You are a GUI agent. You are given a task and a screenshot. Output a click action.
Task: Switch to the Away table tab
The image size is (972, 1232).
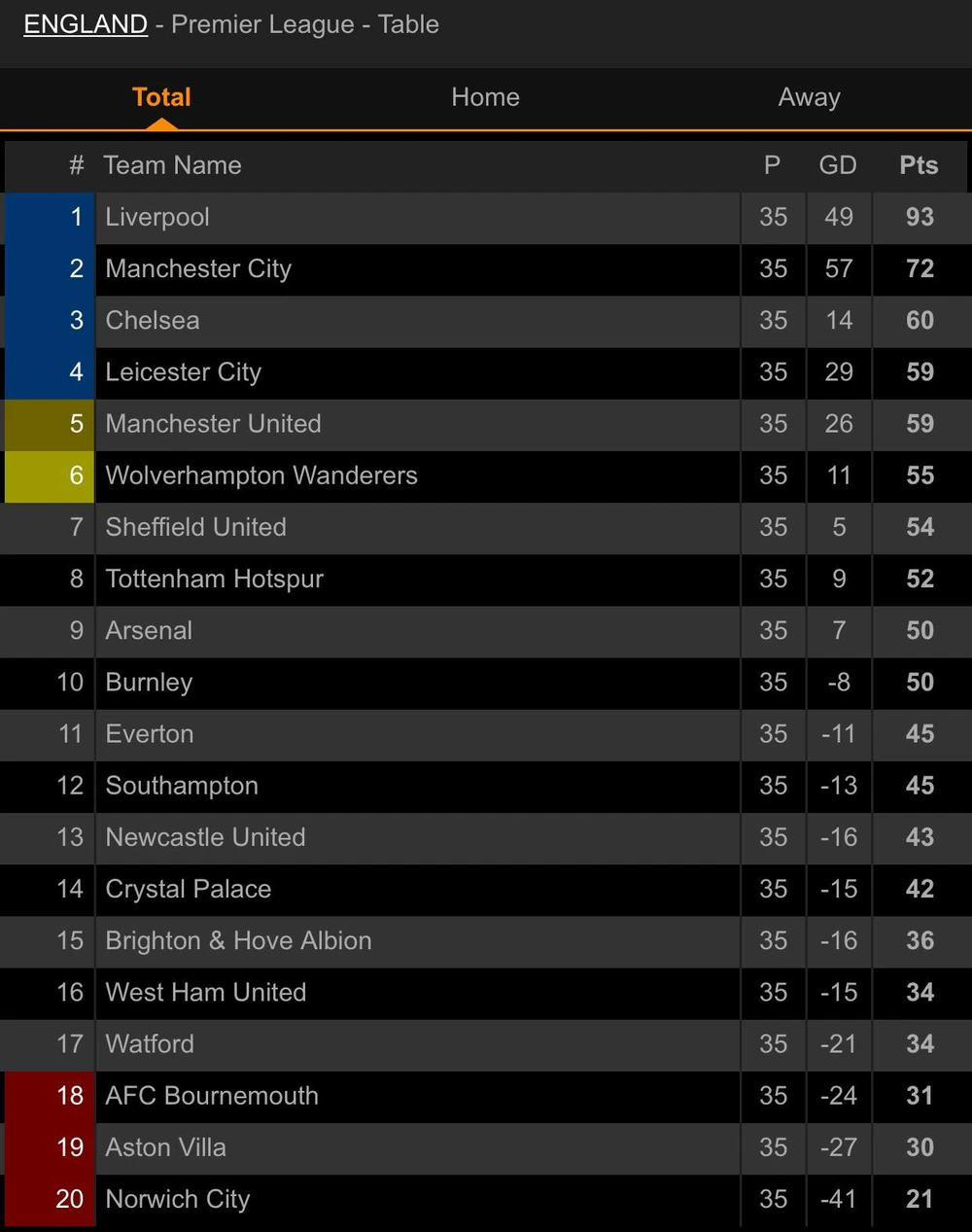click(x=809, y=97)
